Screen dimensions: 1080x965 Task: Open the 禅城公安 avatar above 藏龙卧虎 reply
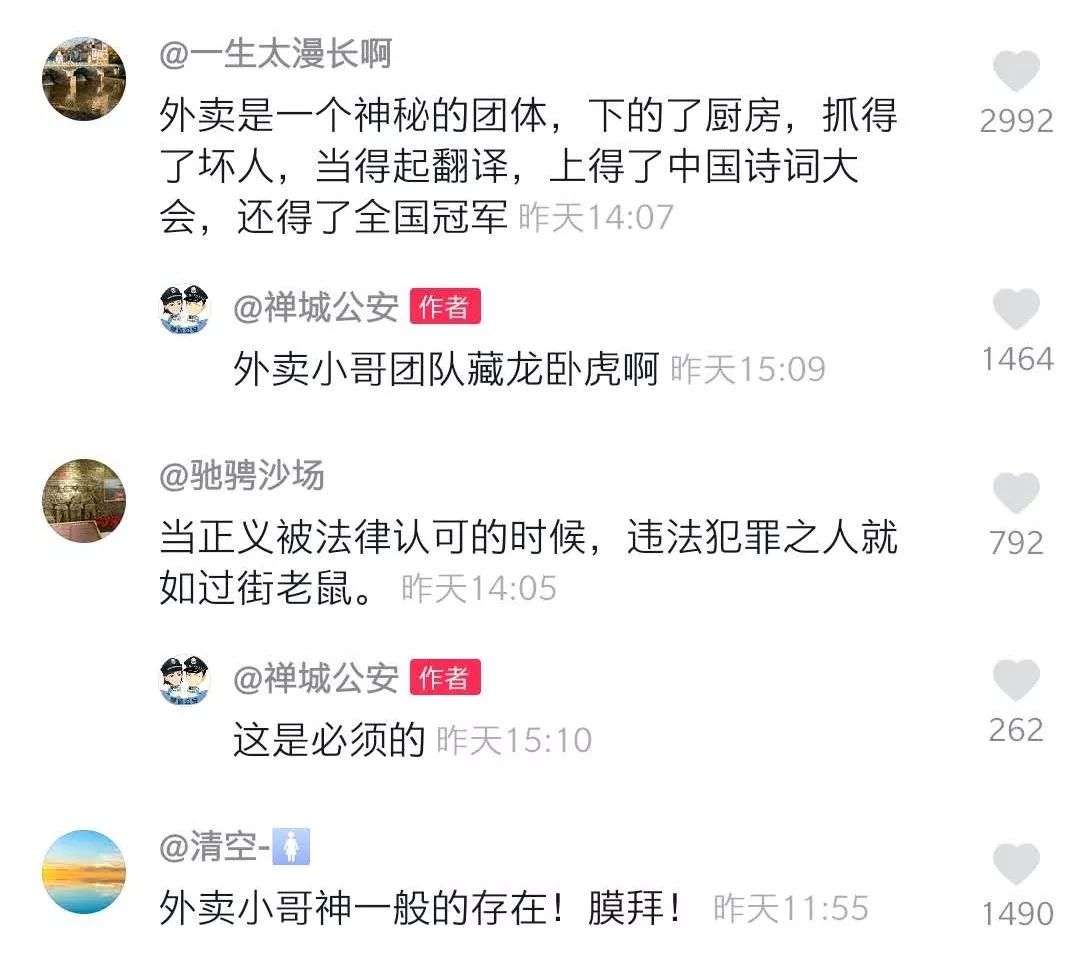pyautogui.click(x=185, y=309)
